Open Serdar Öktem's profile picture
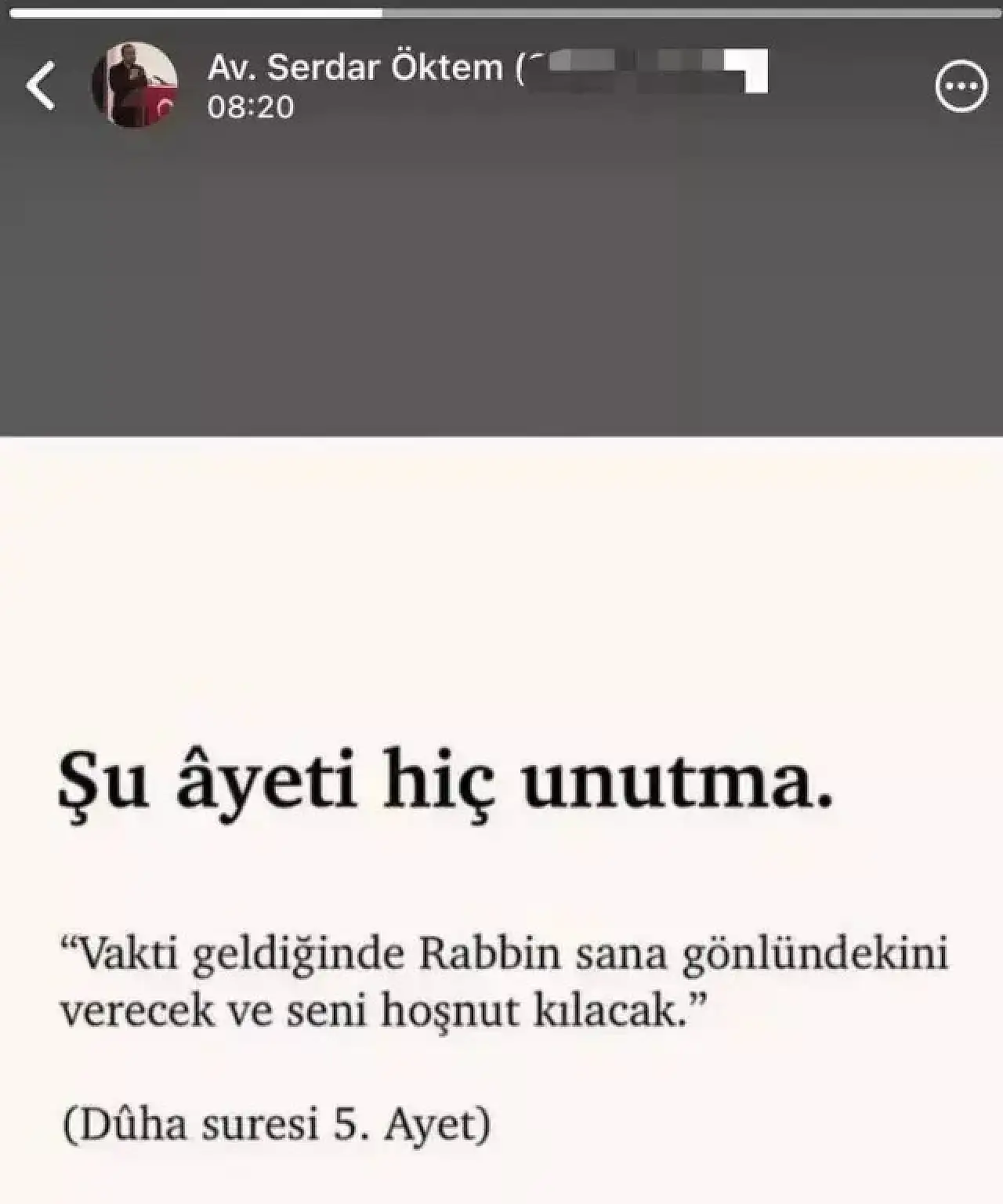Viewport: 1003px width, 1204px height. (135, 85)
